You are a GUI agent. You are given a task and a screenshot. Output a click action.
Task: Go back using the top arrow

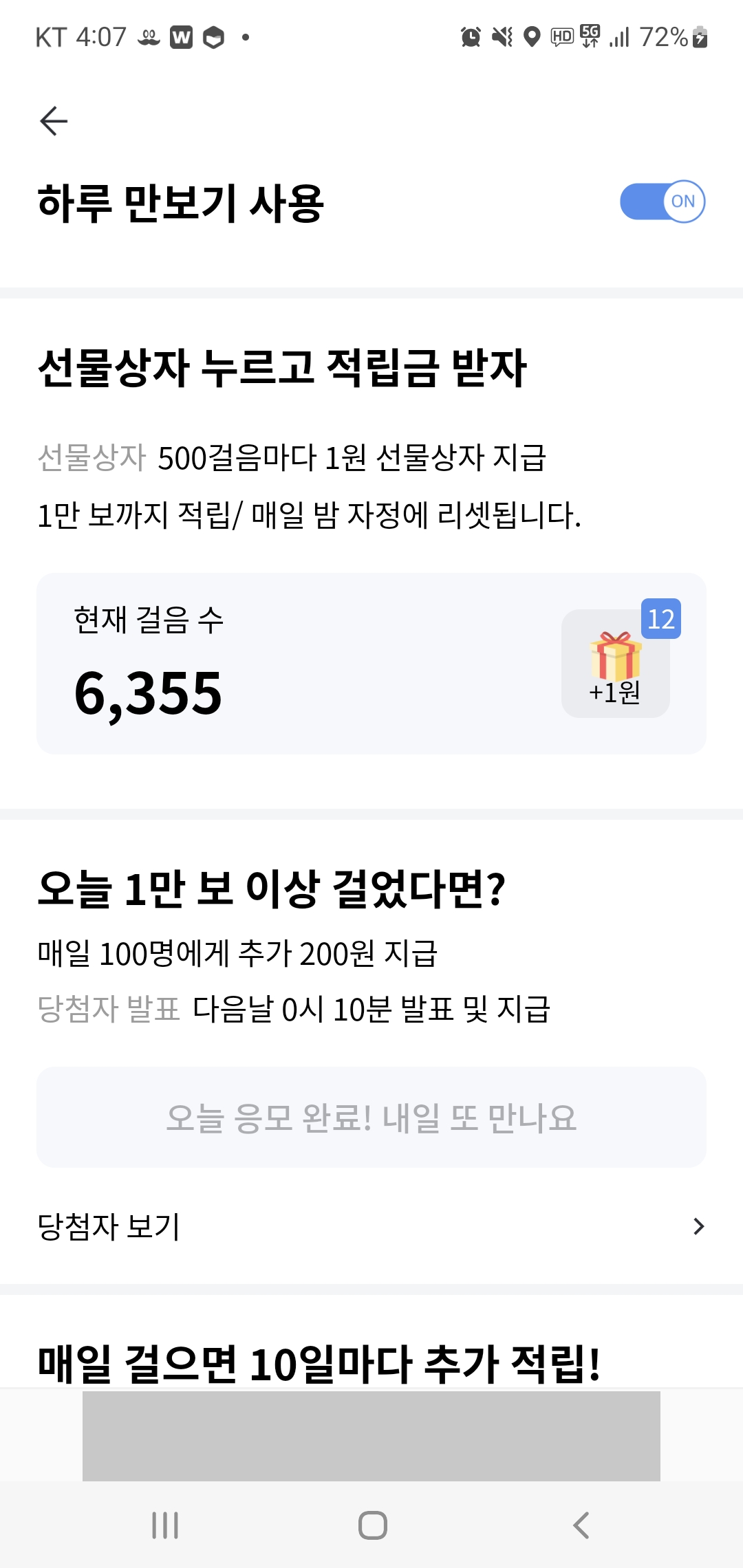[x=54, y=121]
